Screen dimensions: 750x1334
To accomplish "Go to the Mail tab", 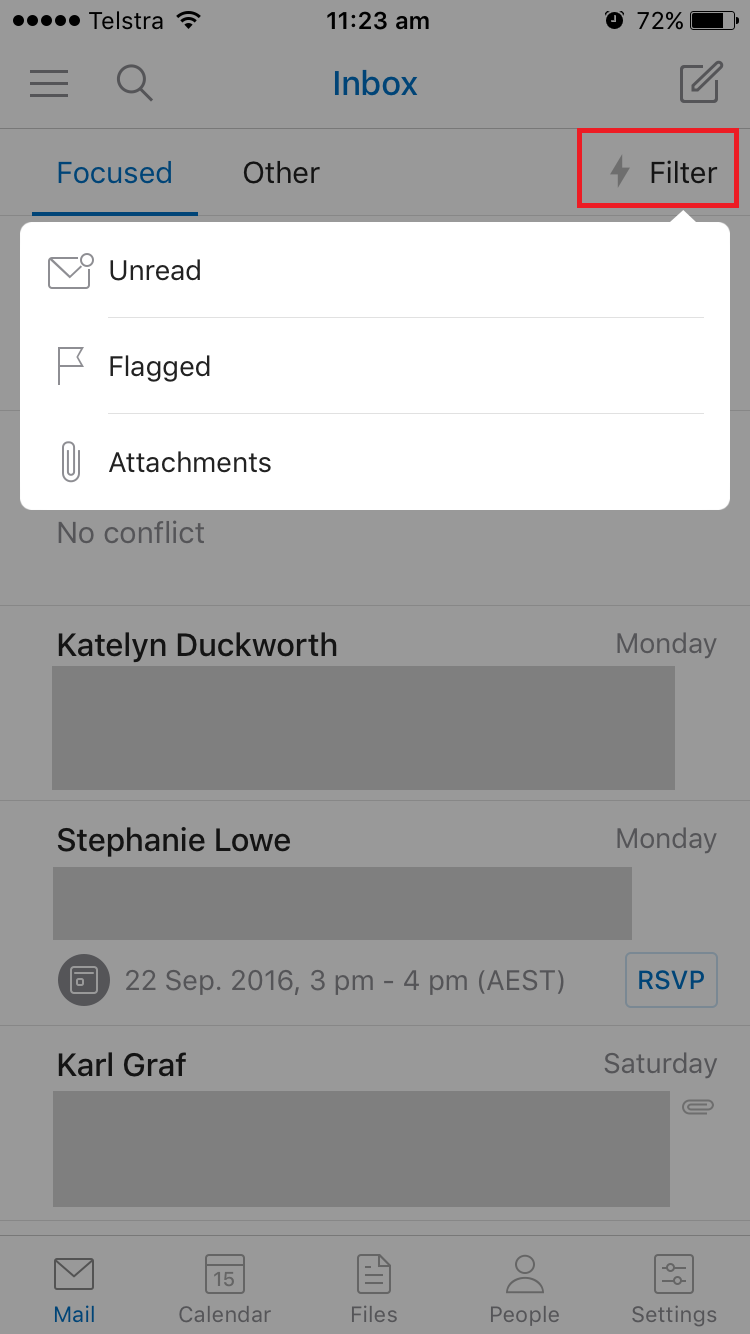I will coord(74,1290).
